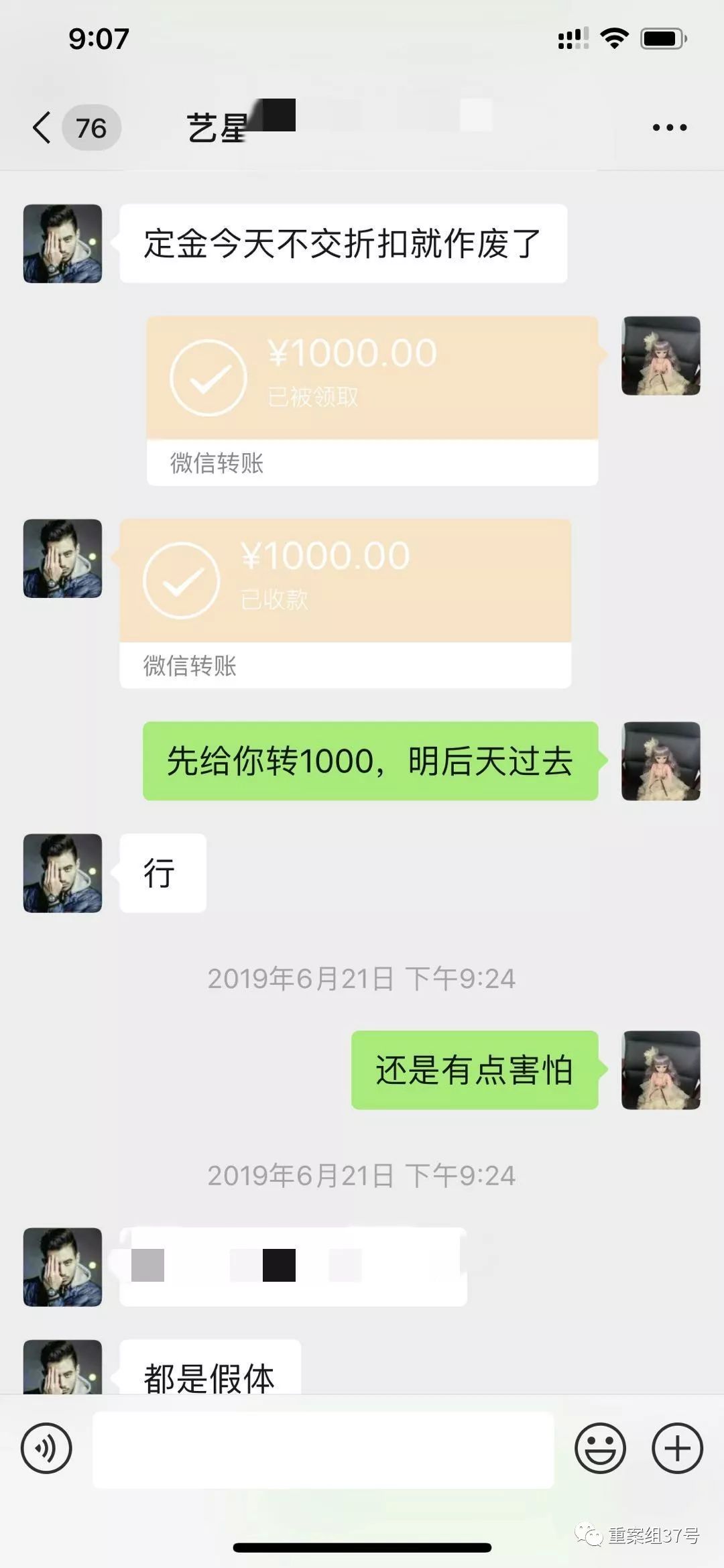Tap the 微信转账 label on the transfer
This screenshot has height=1568, width=724.
click(215, 464)
